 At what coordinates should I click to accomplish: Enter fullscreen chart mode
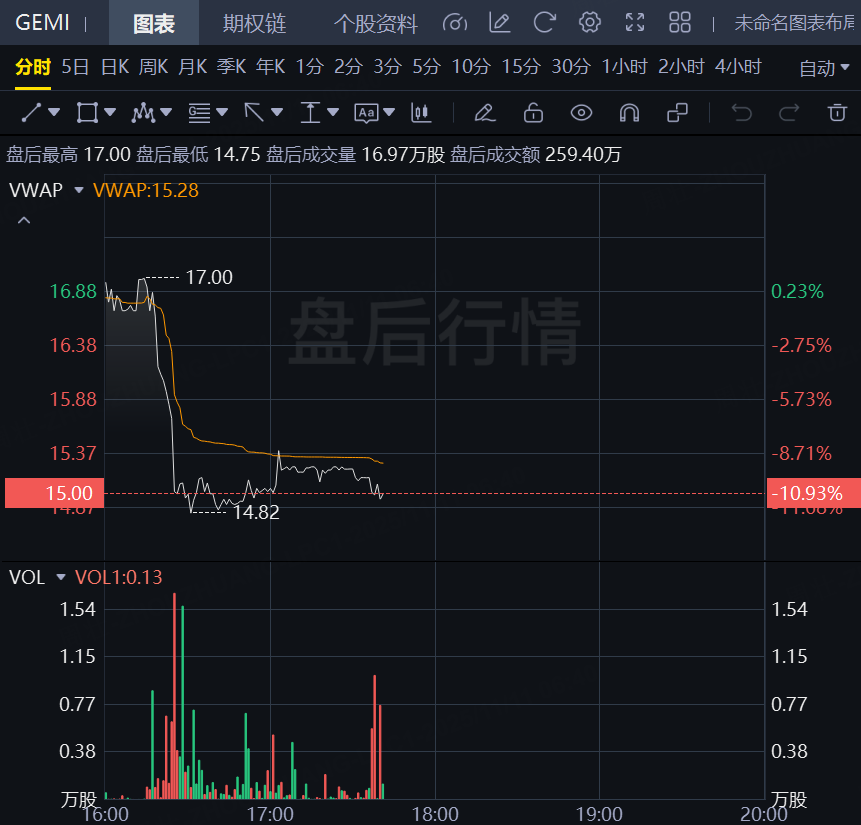(635, 22)
